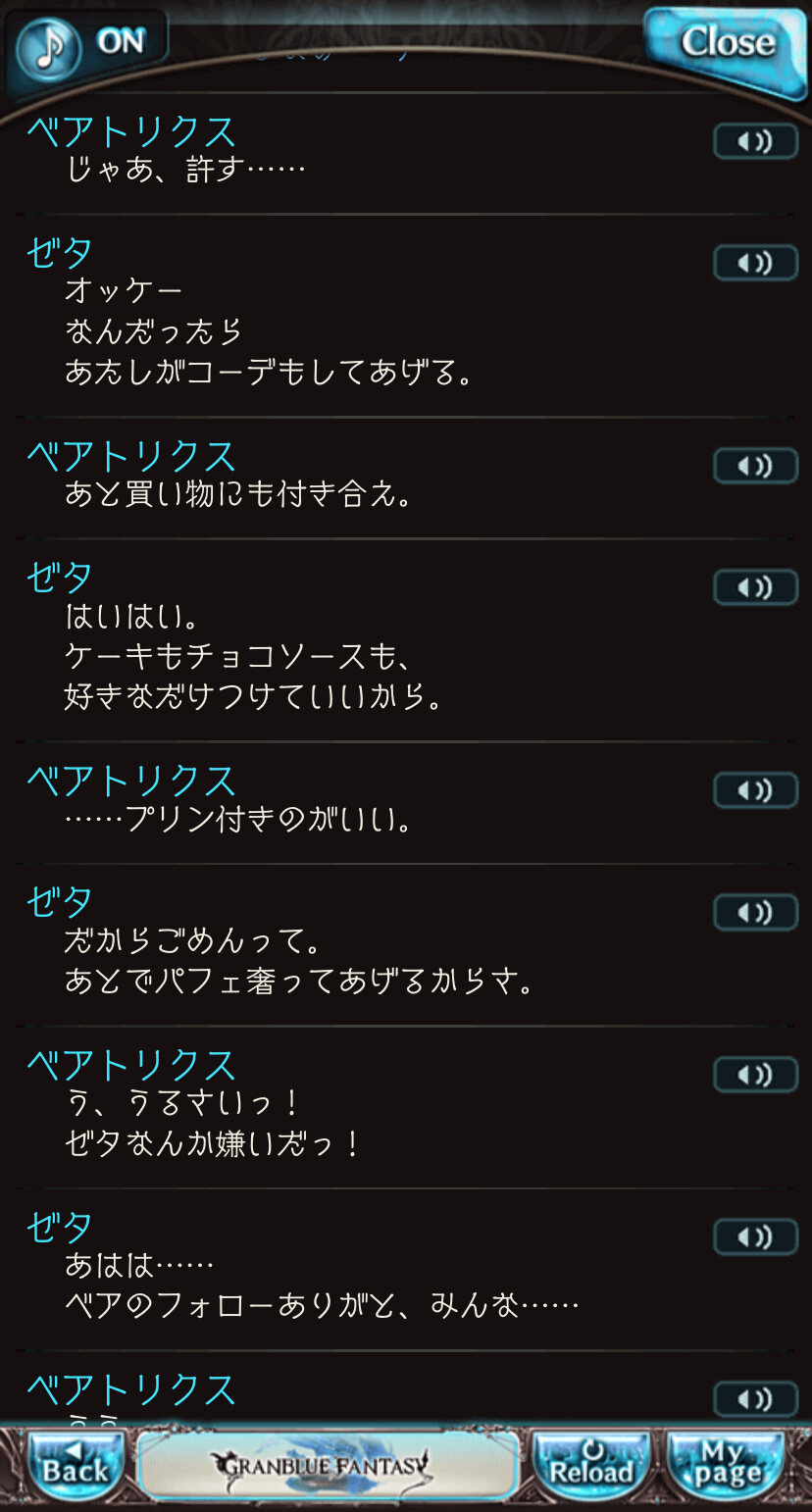Play voice for あと買い物にも付き合え line
Screen dimensions: 812x1512
(x=755, y=467)
